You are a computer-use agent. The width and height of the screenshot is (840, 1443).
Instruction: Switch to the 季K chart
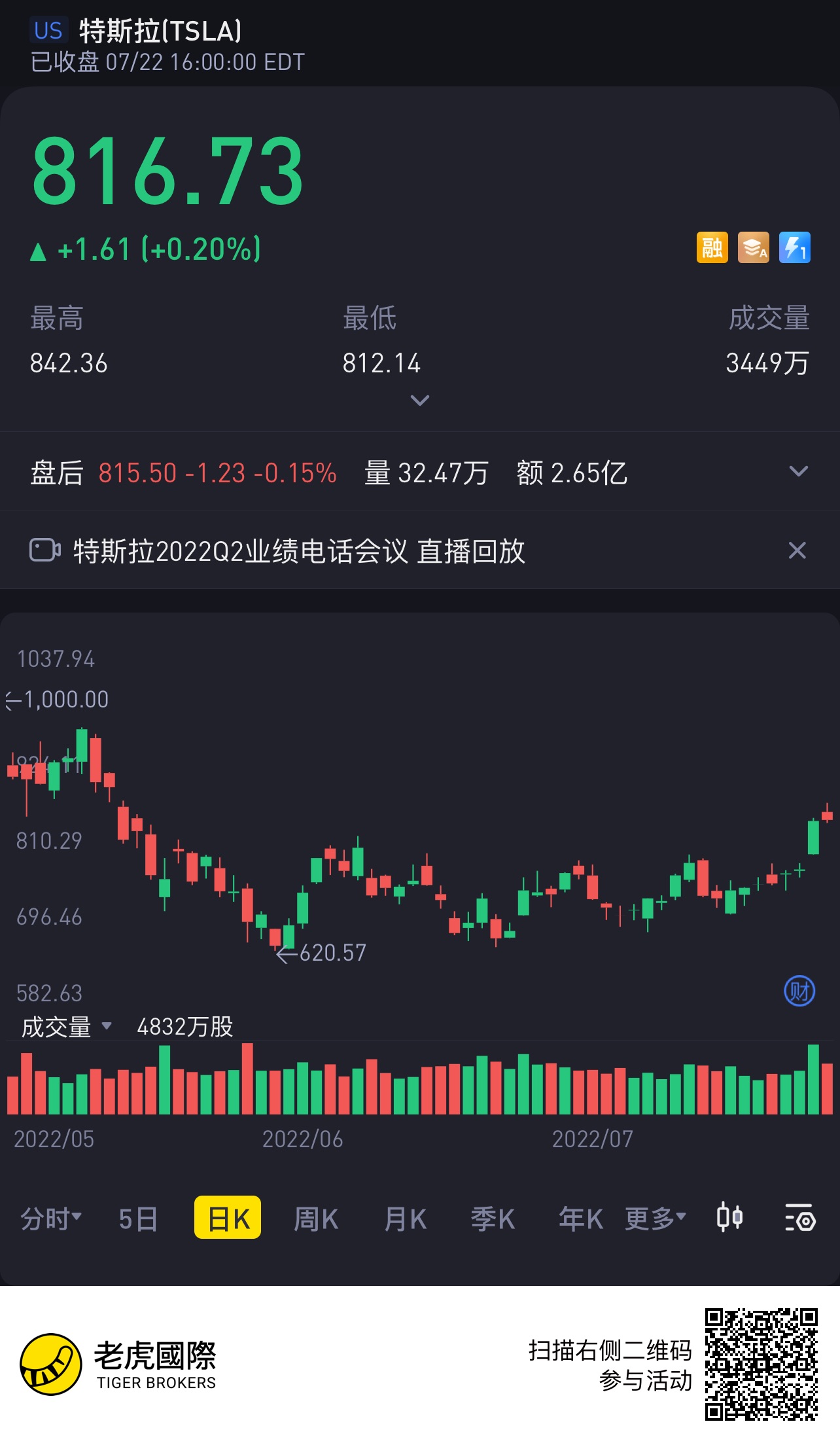pos(493,1219)
